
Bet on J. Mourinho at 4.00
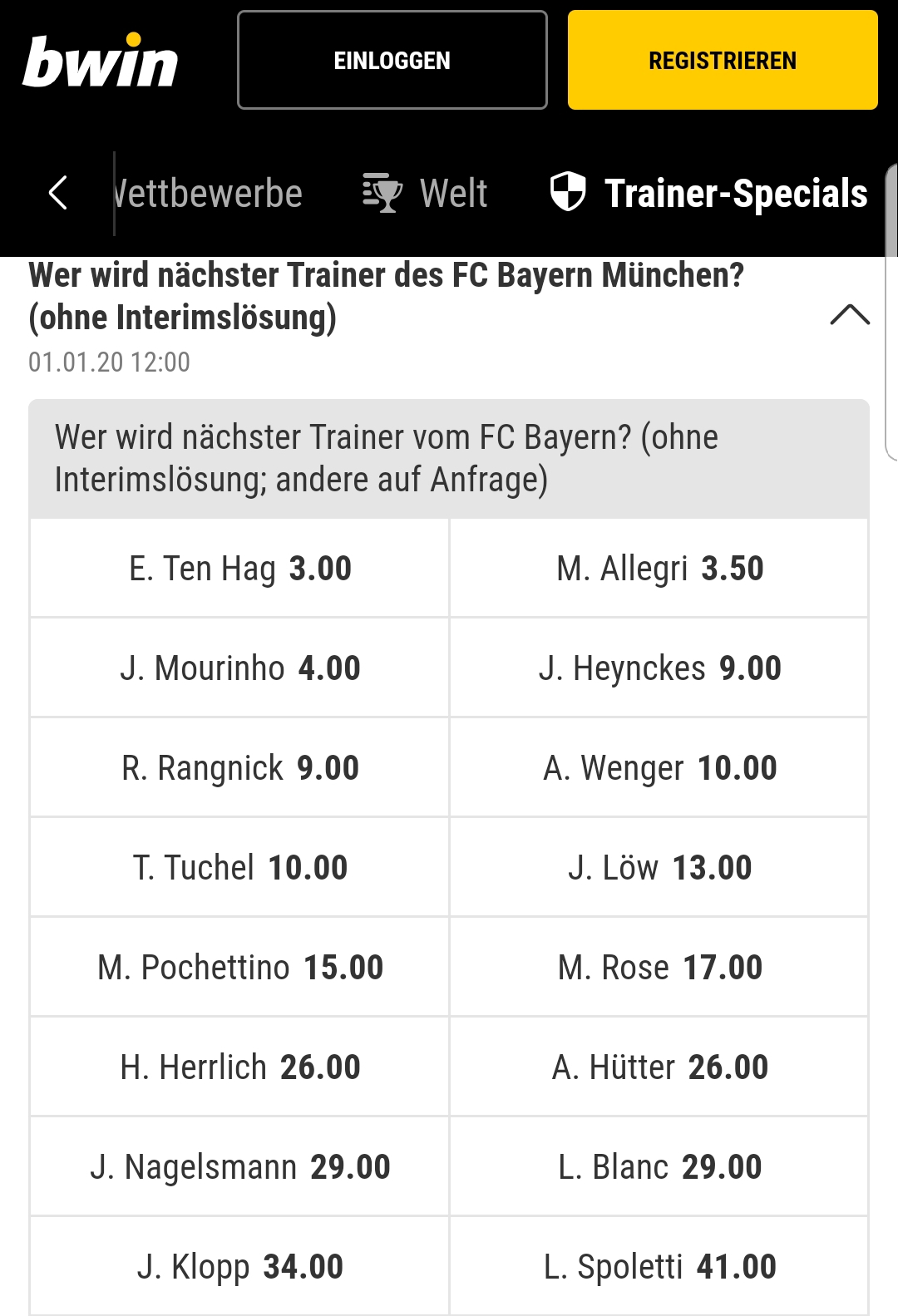239,668
